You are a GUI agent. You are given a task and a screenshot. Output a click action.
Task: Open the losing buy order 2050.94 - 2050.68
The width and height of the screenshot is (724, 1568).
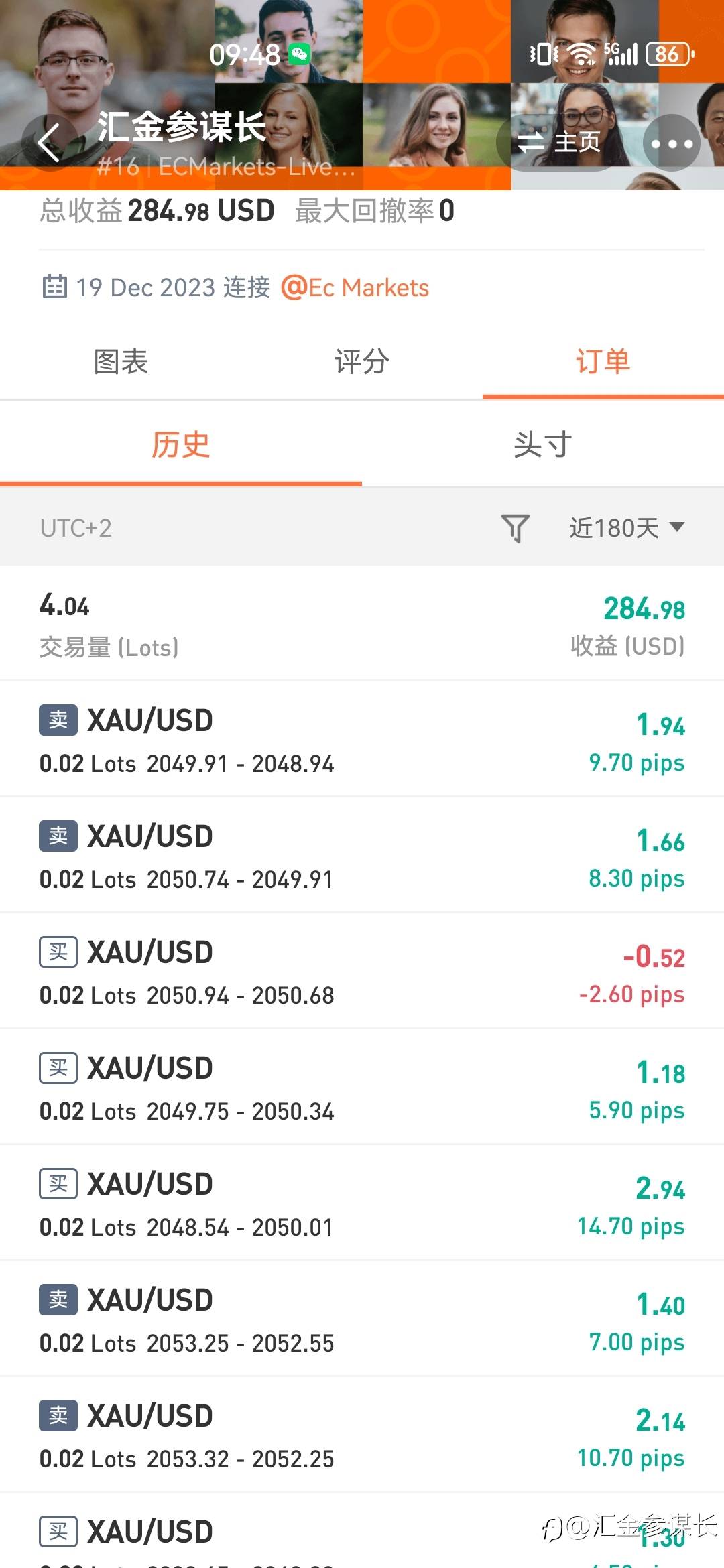(x=362, y=971)
